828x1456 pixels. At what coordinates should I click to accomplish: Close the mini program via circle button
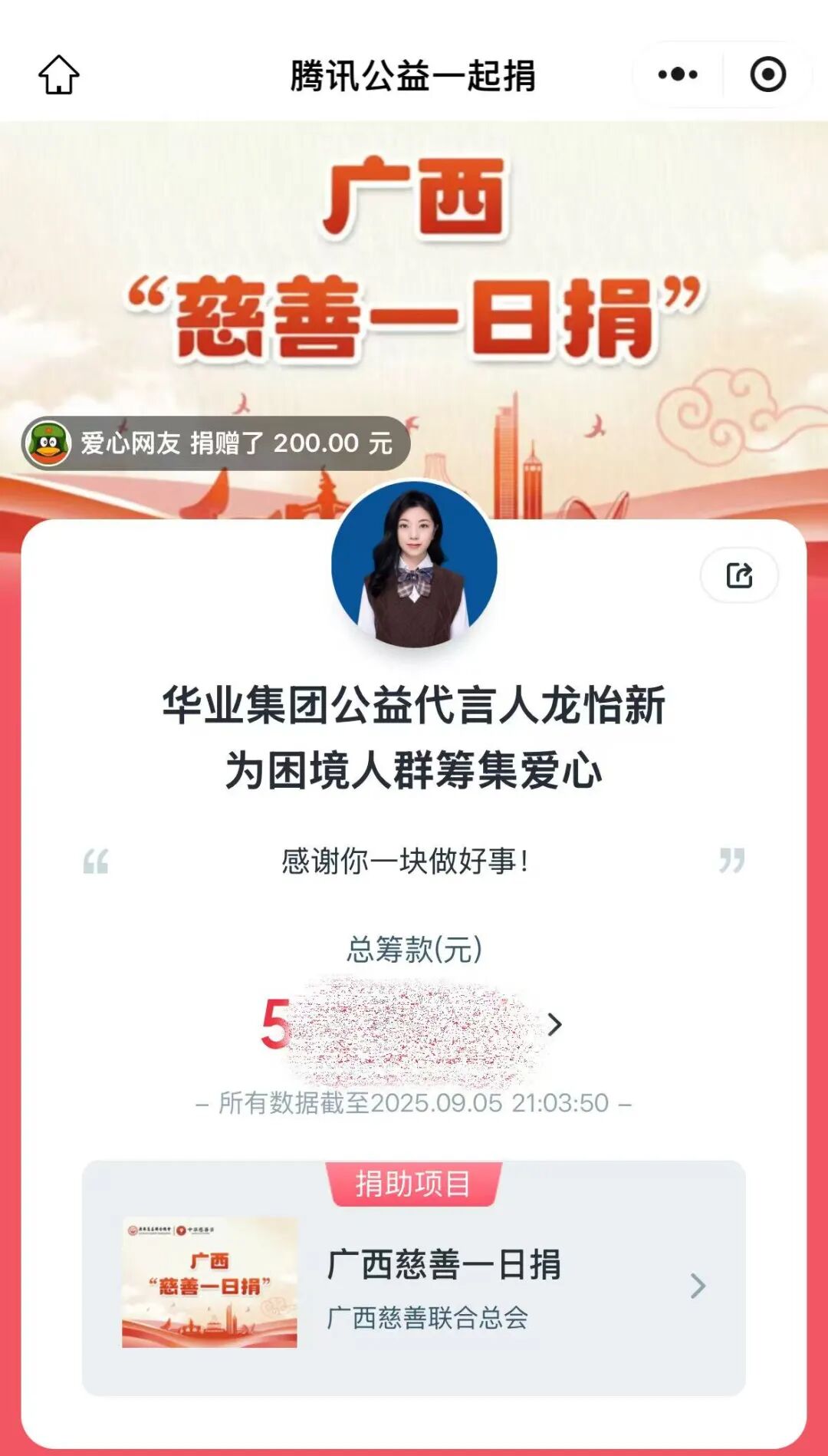click(767, 74)
